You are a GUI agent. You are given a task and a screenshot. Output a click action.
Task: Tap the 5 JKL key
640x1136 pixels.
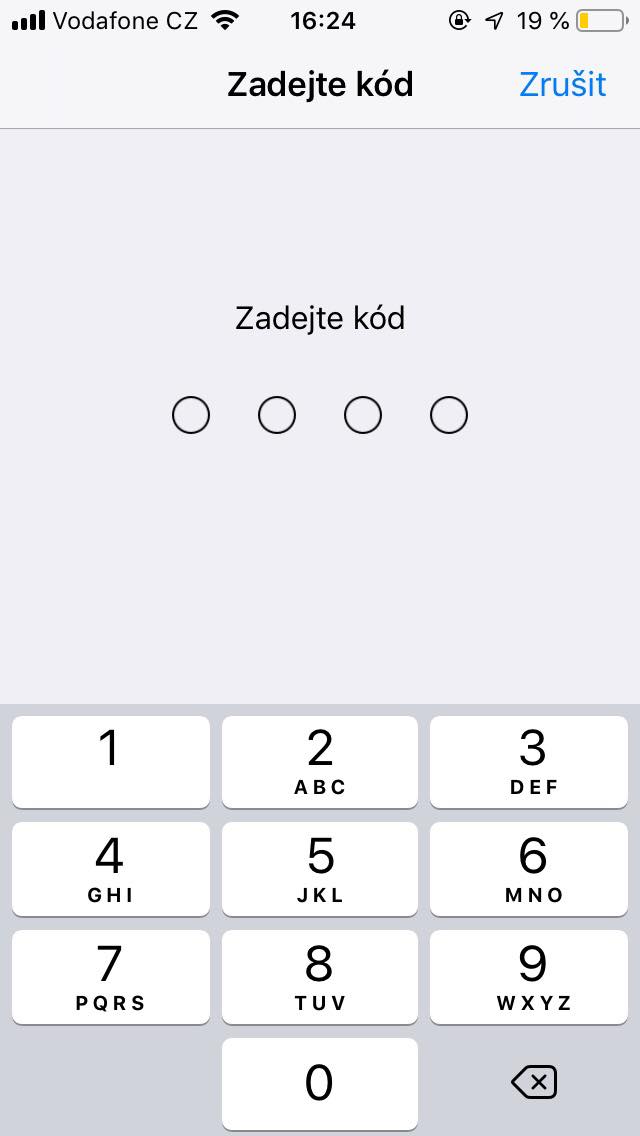pos(320,868)
